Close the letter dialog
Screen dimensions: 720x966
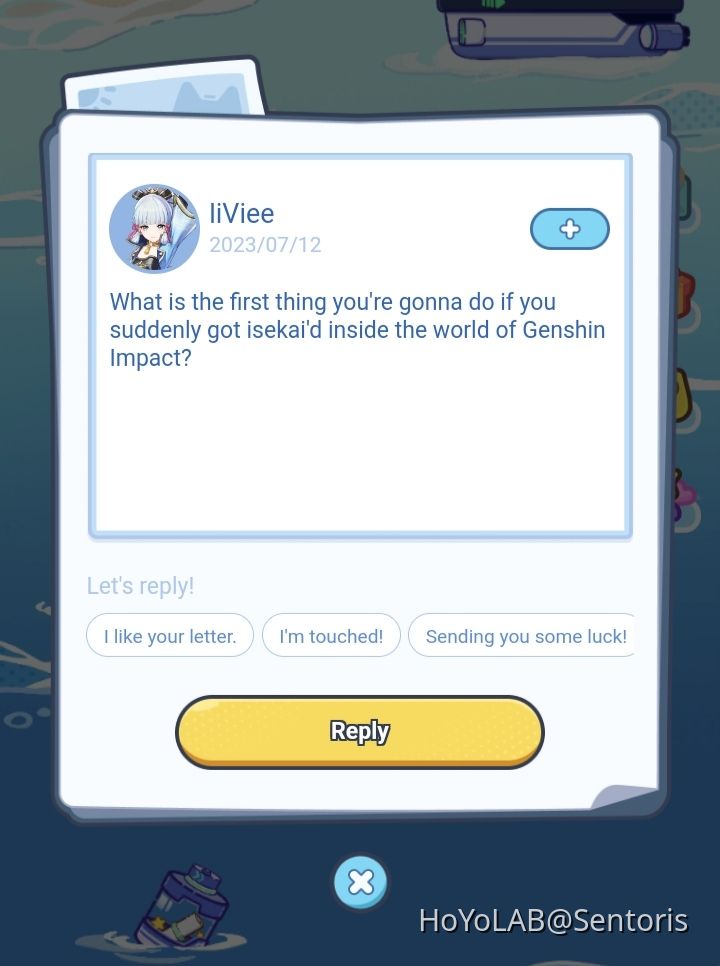pos(360,882)
